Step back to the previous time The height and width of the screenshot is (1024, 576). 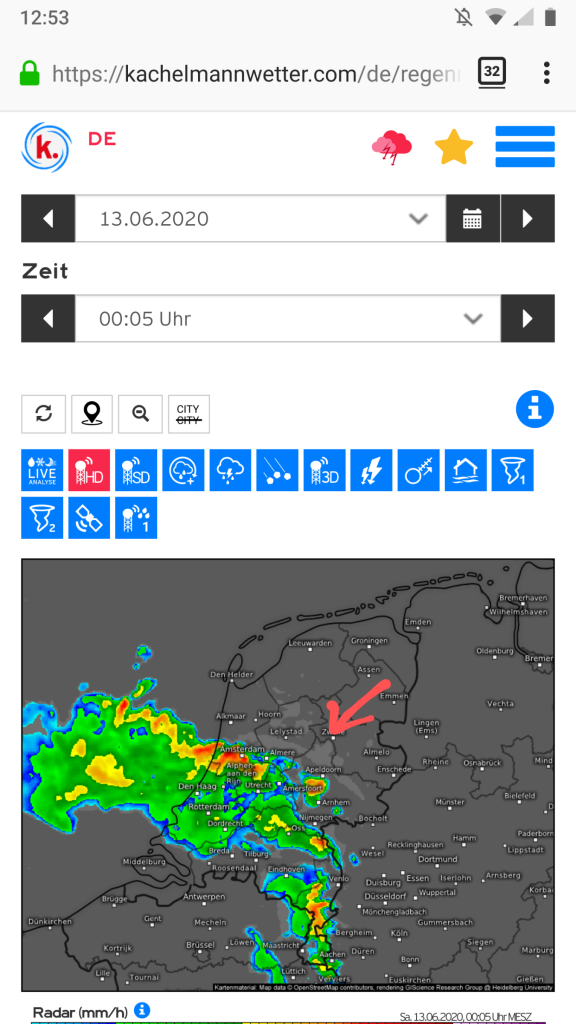pos(48,318)
